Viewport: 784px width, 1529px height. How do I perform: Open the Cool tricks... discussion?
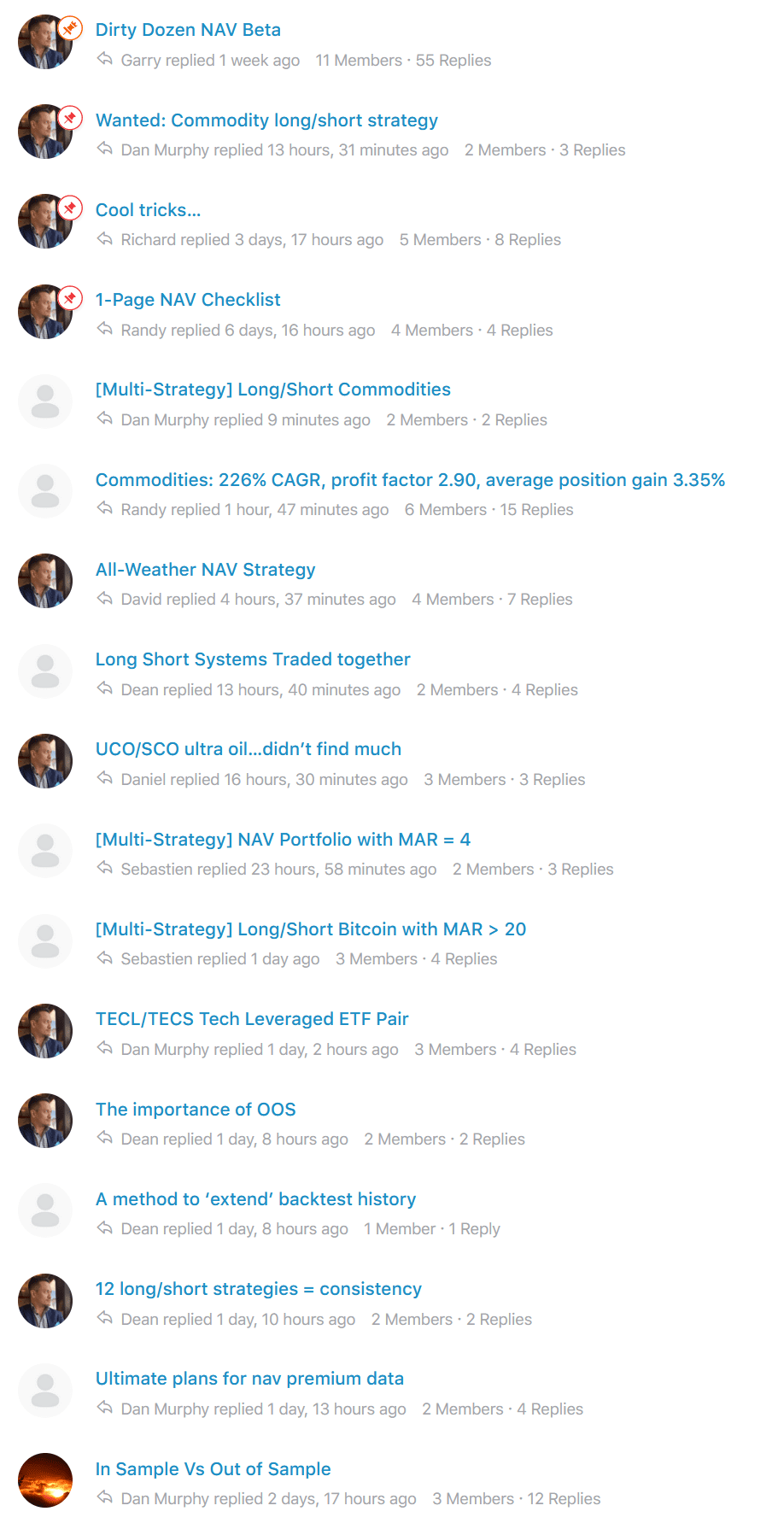pyautogui.click(x=148, y=210)
